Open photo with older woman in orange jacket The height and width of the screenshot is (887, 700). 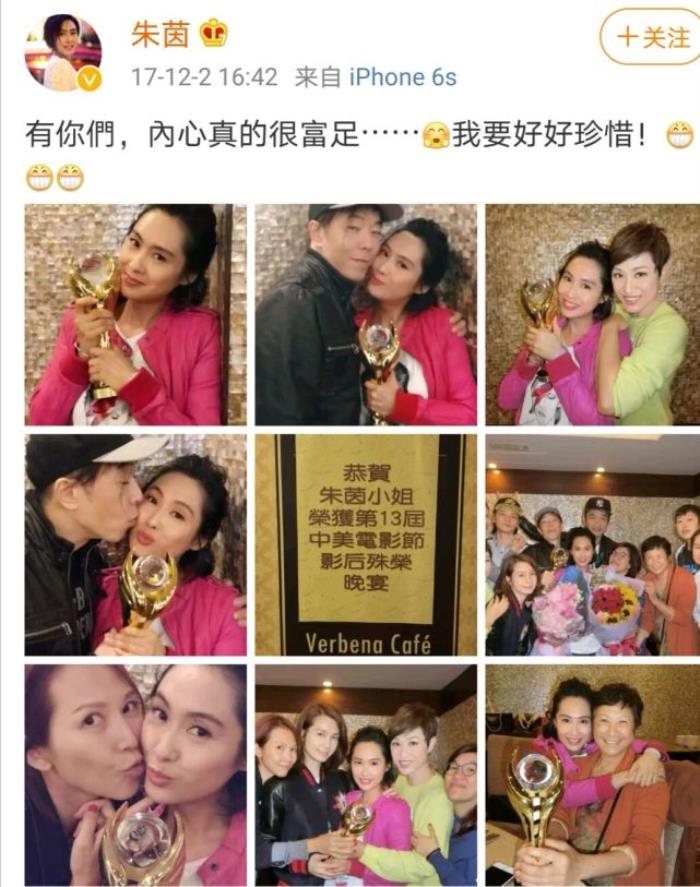pyautogui.click(x=591, y=774)
